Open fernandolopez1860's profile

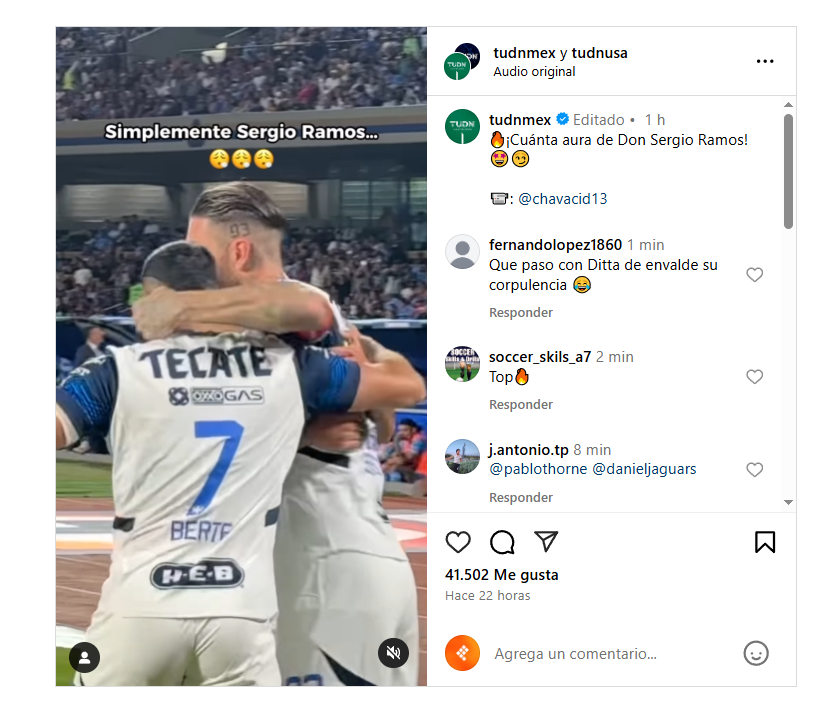[555, 245]
